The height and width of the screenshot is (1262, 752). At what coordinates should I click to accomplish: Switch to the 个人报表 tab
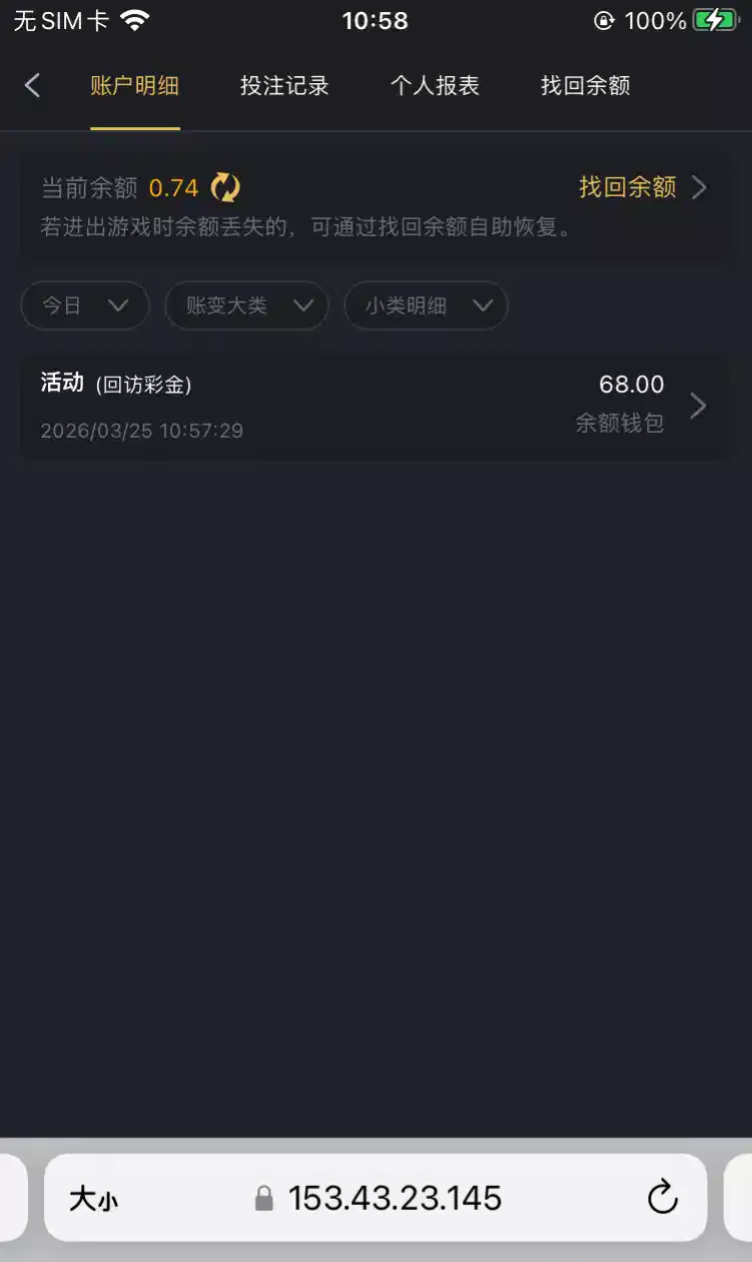click(x=434, y=86)
